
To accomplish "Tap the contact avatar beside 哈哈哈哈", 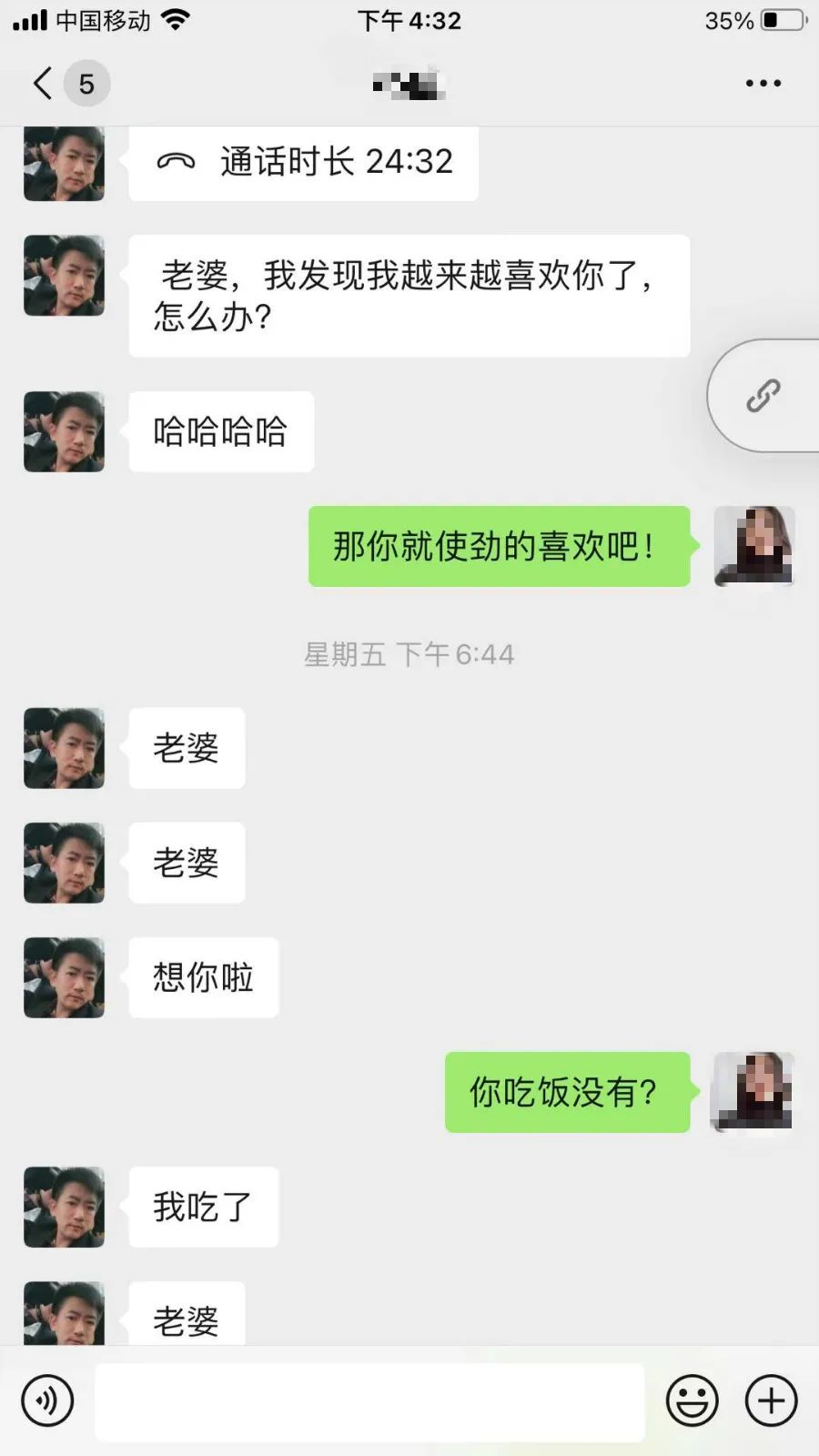I will tap(64, 431).
